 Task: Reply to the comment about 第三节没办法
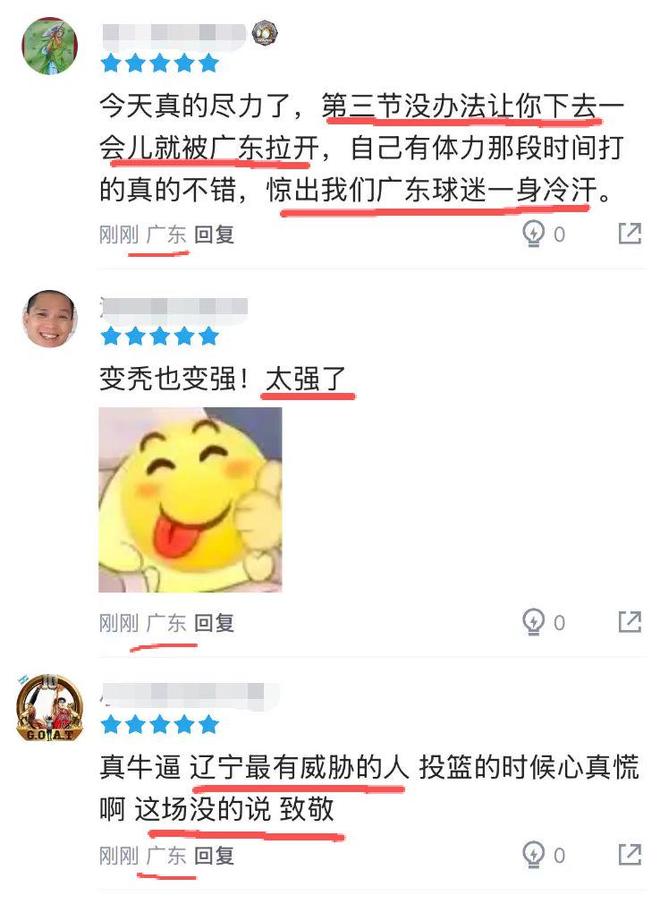(214, 235)
